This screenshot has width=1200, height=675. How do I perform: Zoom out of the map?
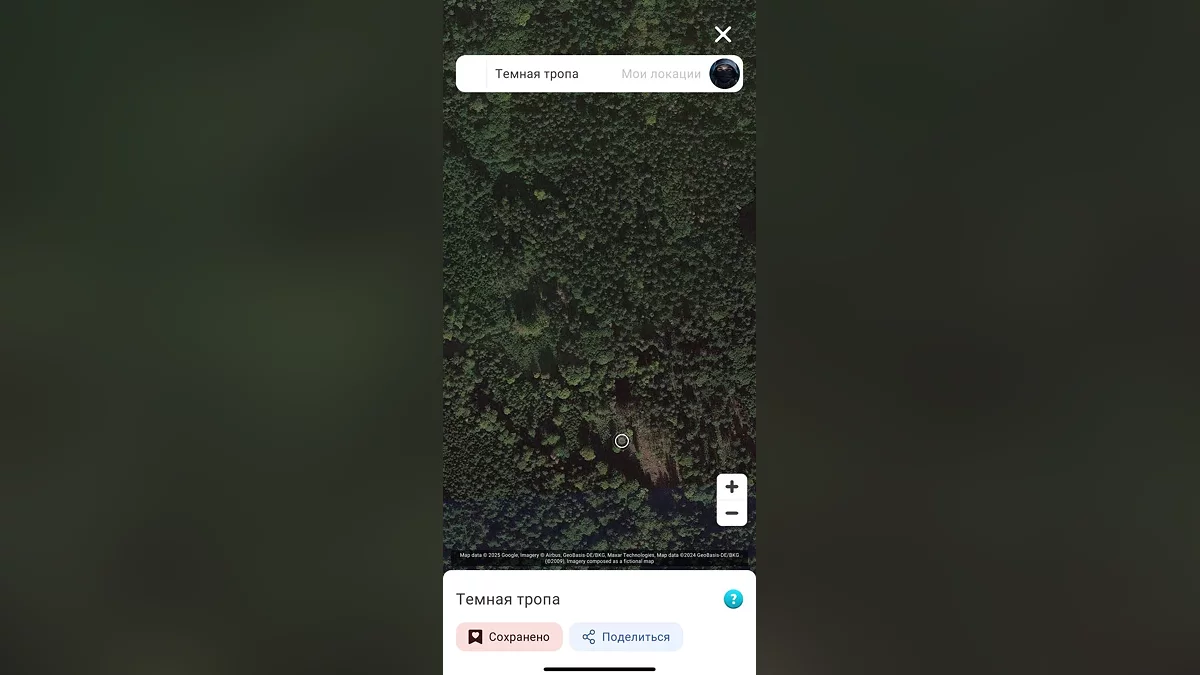[732, 513]
